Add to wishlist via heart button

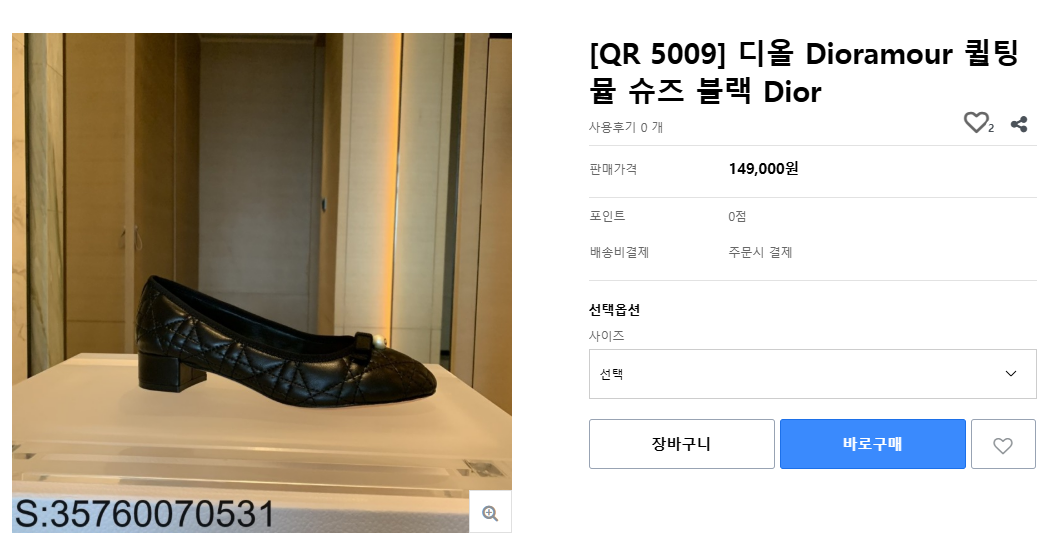(1003, 445)
